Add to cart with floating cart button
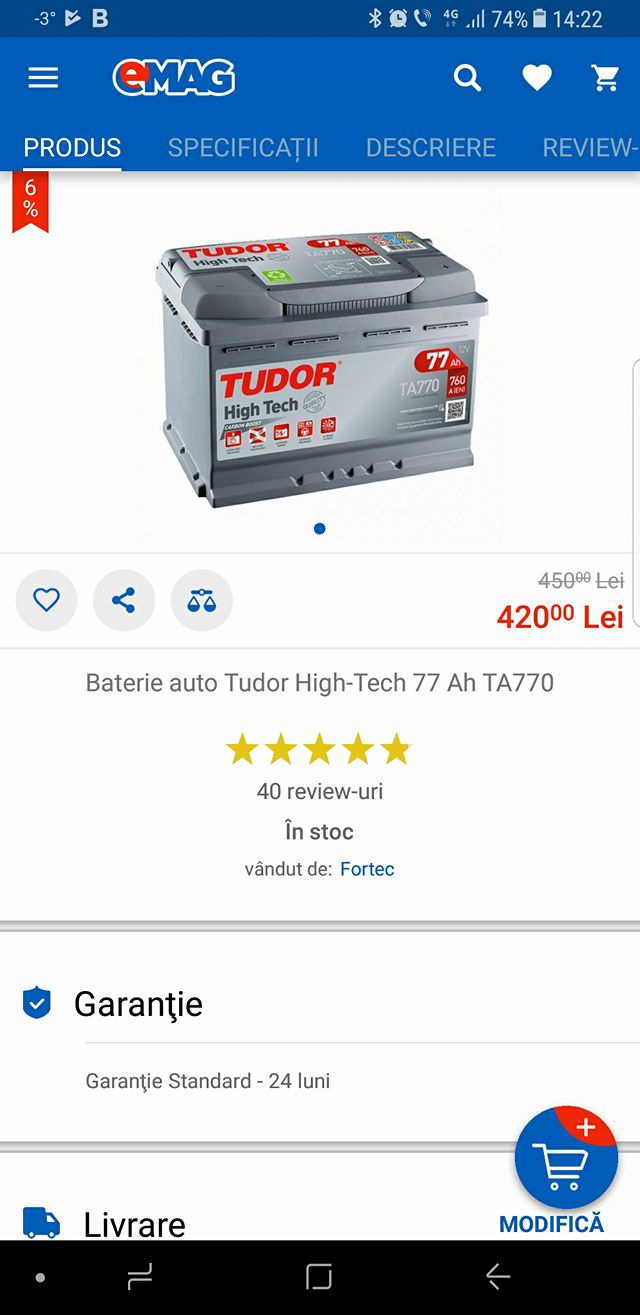Viewport: 640px width, 1315px height. (x=566, y=1158)
